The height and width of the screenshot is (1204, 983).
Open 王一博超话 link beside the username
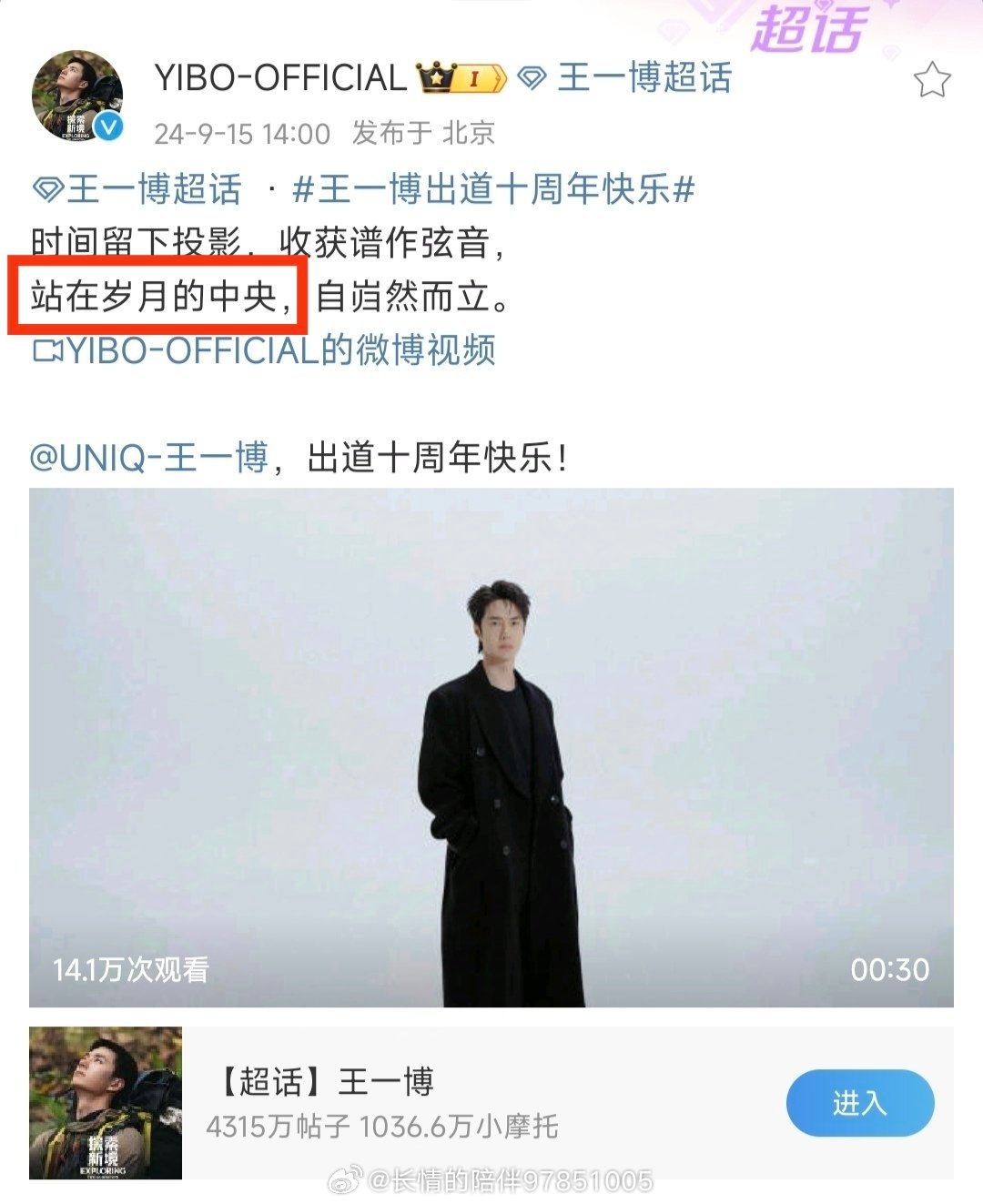626,78
